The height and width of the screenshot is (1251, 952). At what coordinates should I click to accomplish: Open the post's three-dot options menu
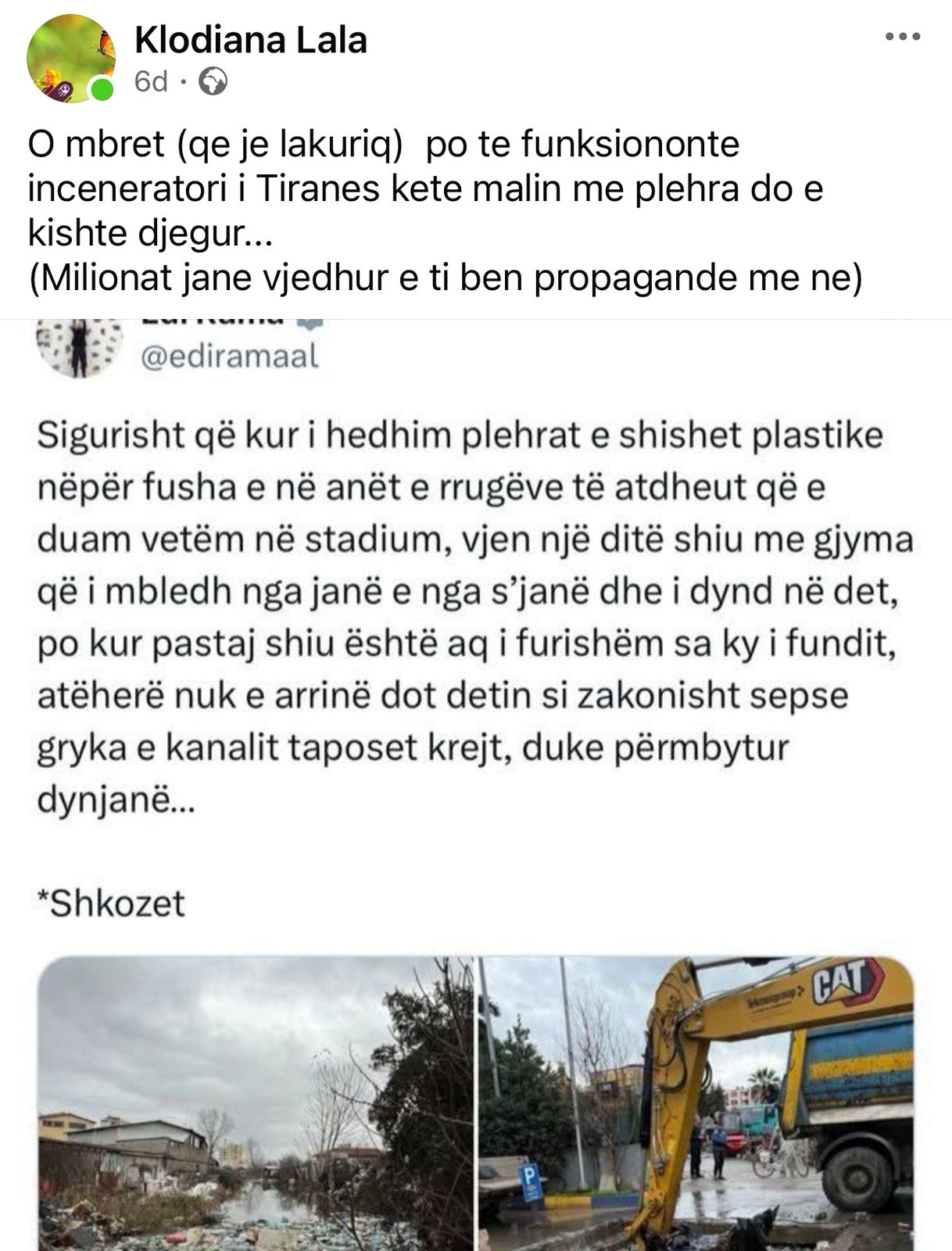[x=901, y=38]
